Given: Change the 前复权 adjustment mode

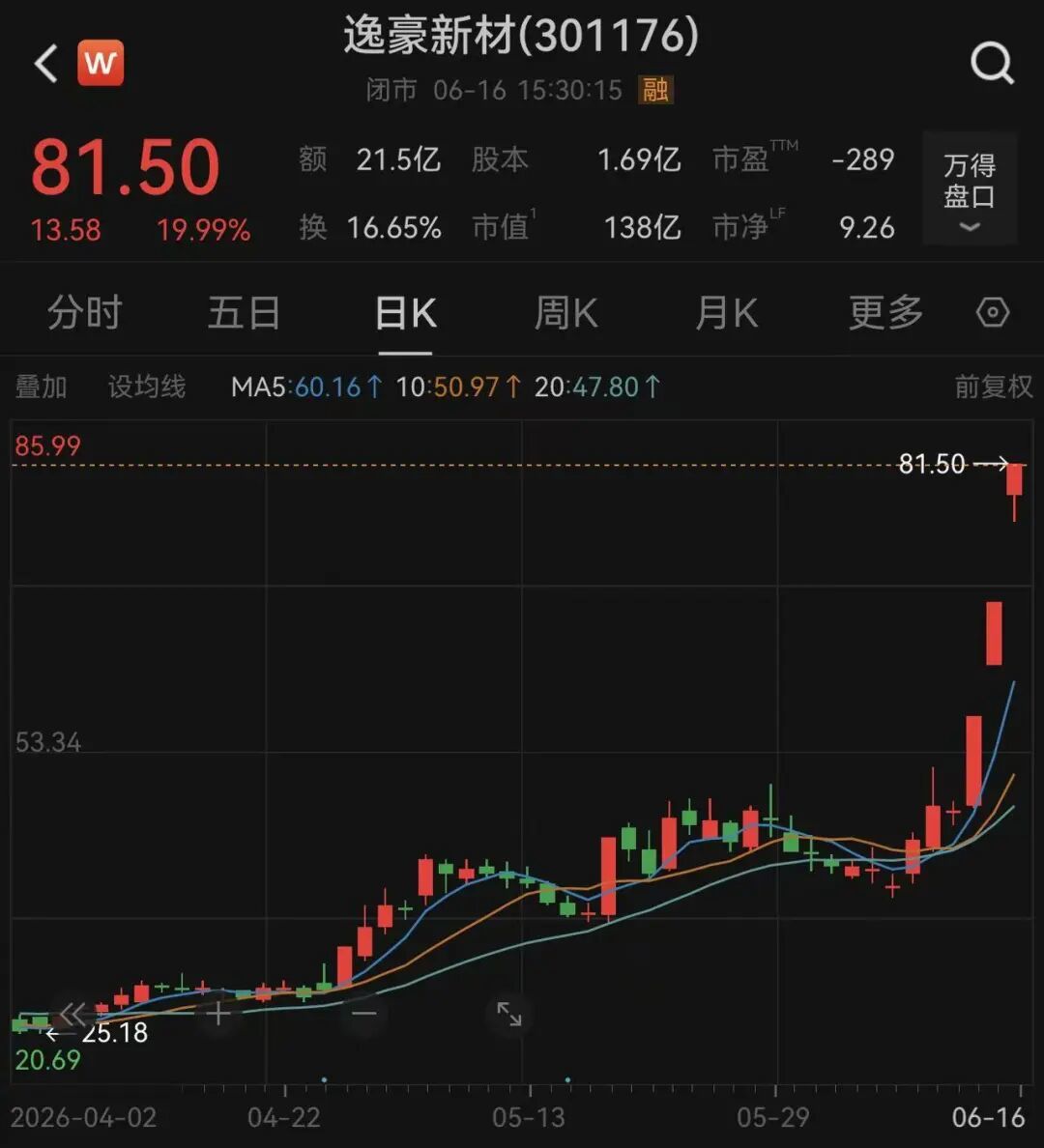Looking at the screenshot, I should click(x=994, y=387).
